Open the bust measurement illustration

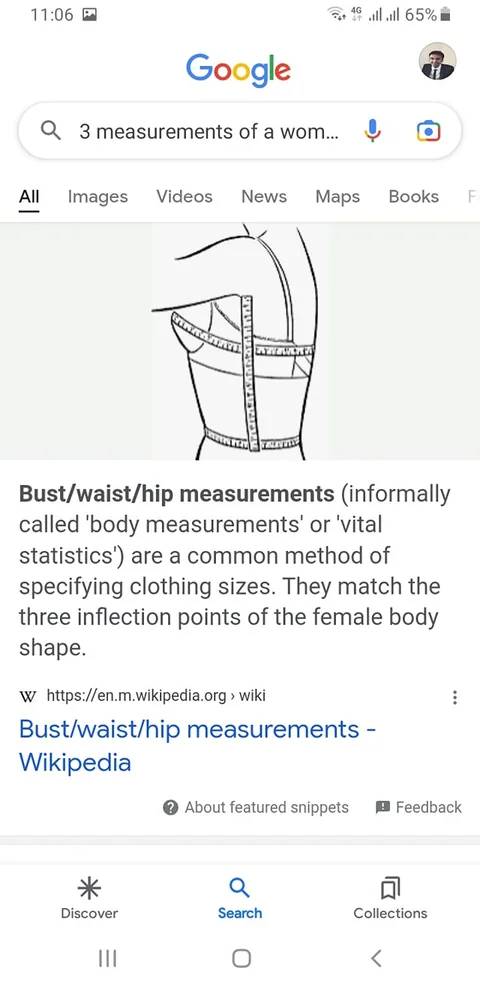coord(240,341)
